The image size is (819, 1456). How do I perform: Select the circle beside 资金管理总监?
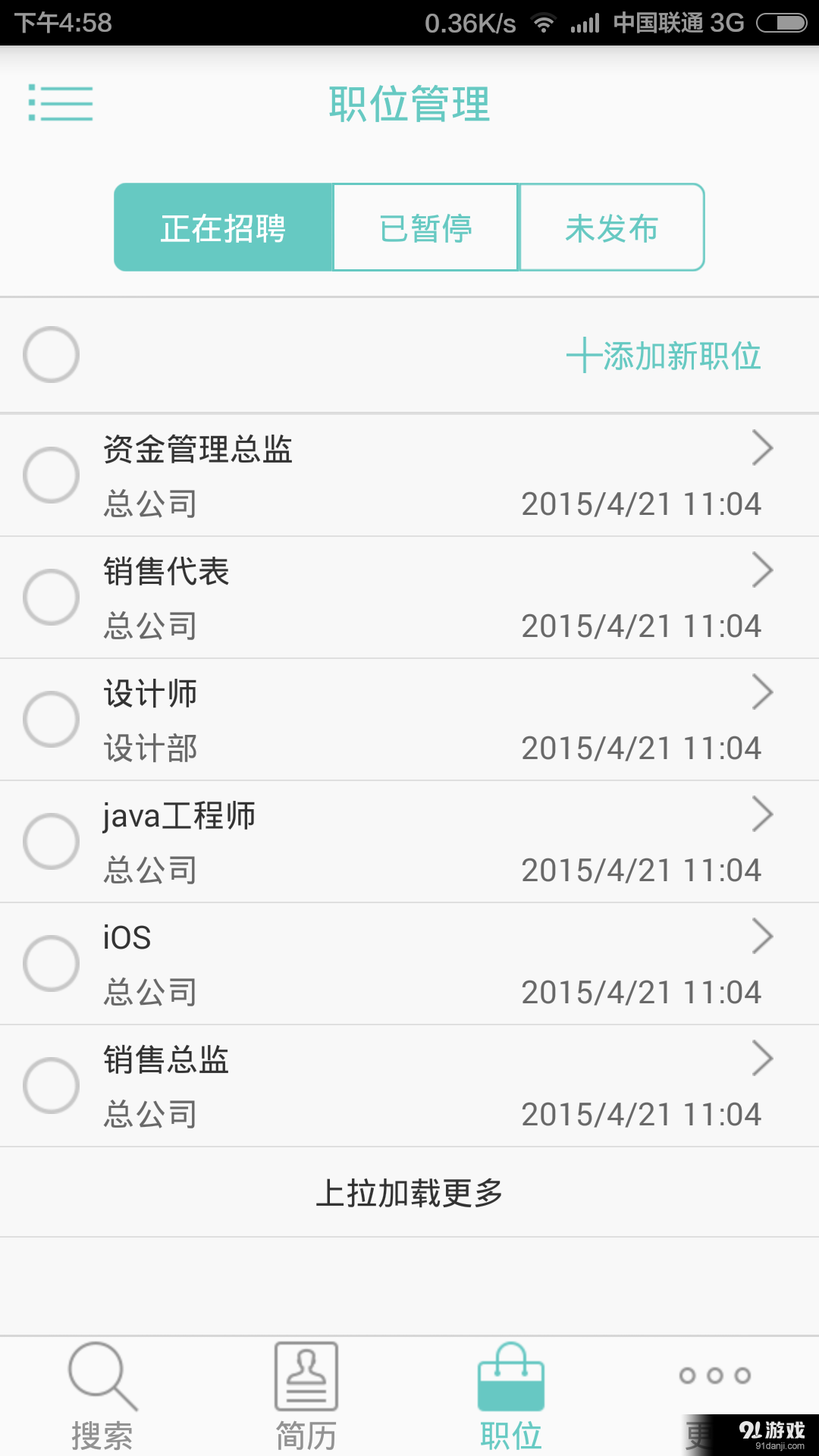(x=51, y=475)
